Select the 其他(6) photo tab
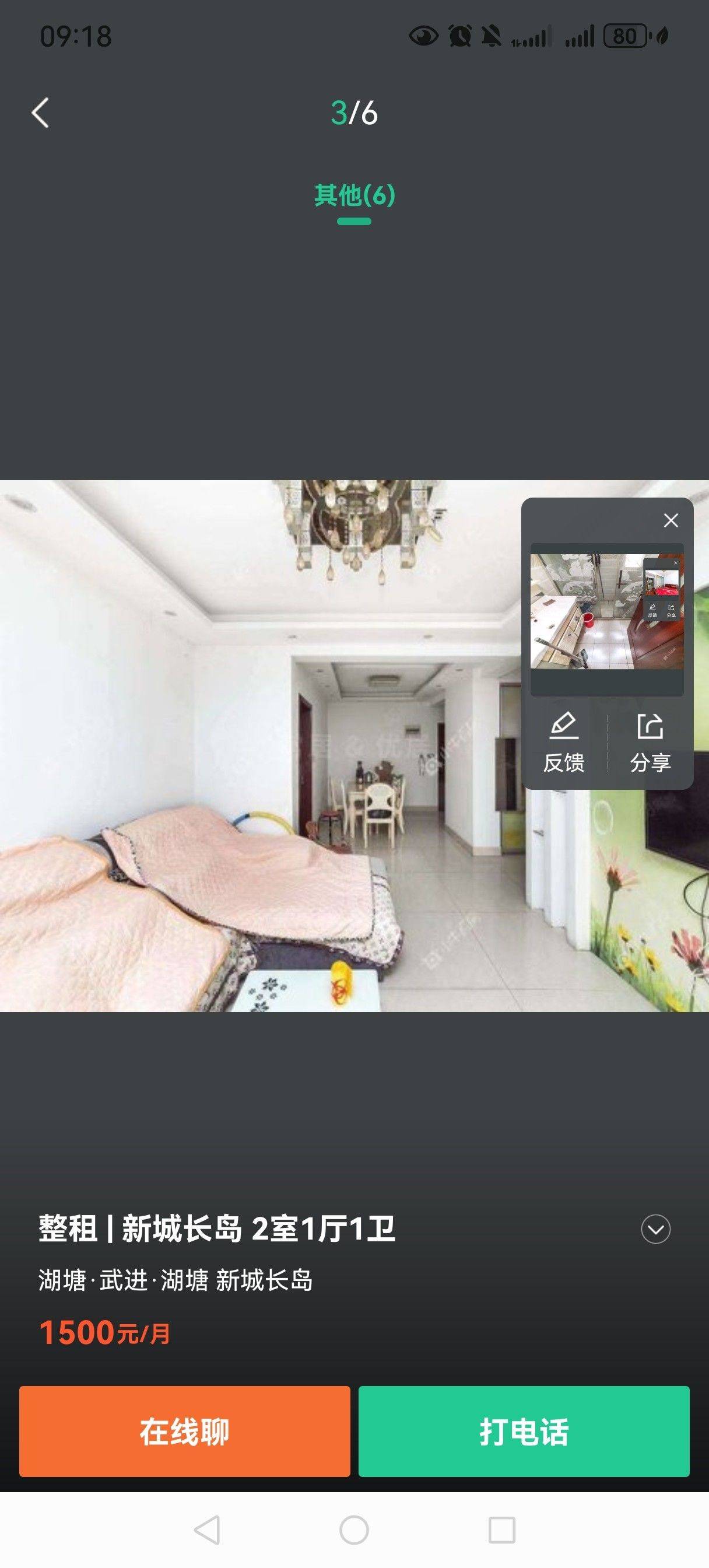Viewport: 709px width, 1568px height. tap(354, 195)
